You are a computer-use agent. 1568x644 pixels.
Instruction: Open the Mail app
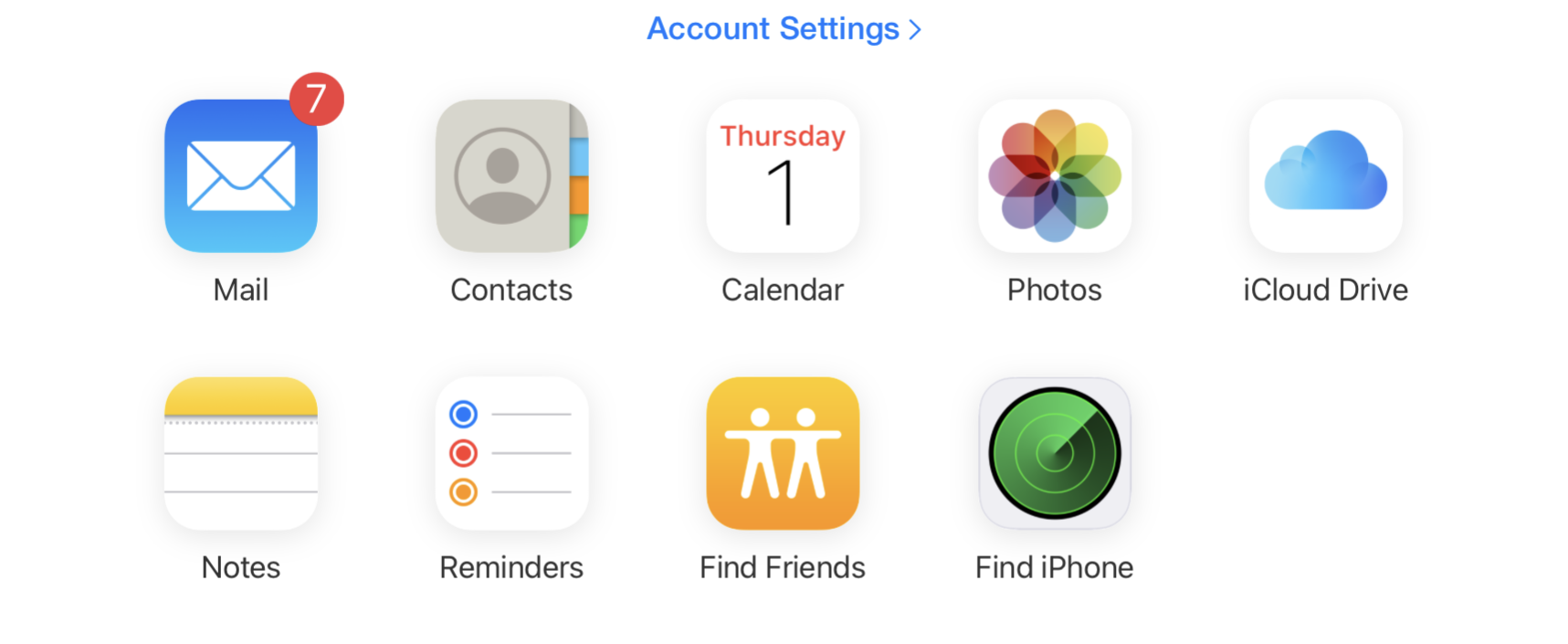(241, 176)
